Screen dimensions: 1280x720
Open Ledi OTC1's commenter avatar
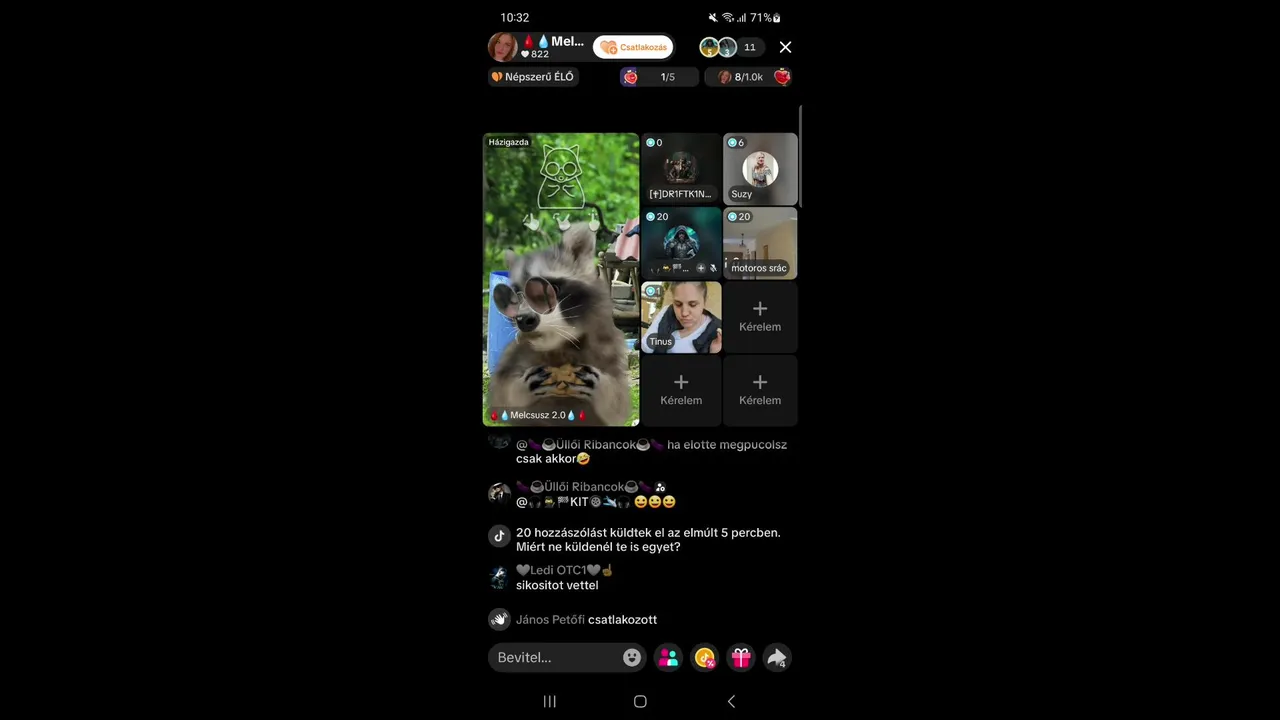499,577
